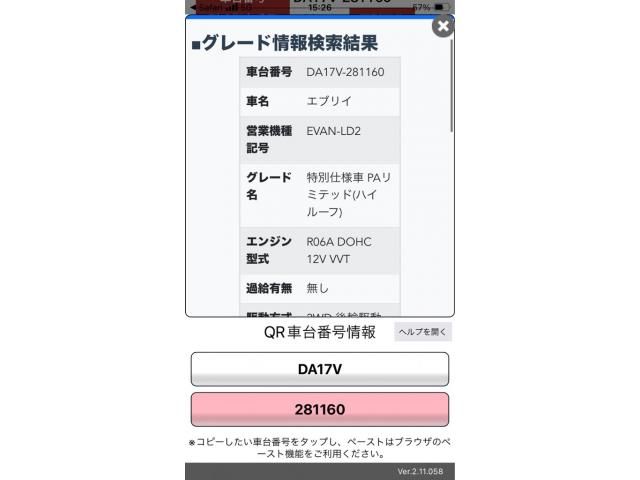The height and width of the screenshot is (480, 640).
Task: Copy the DA17V chassis model field
Action: 320,369
